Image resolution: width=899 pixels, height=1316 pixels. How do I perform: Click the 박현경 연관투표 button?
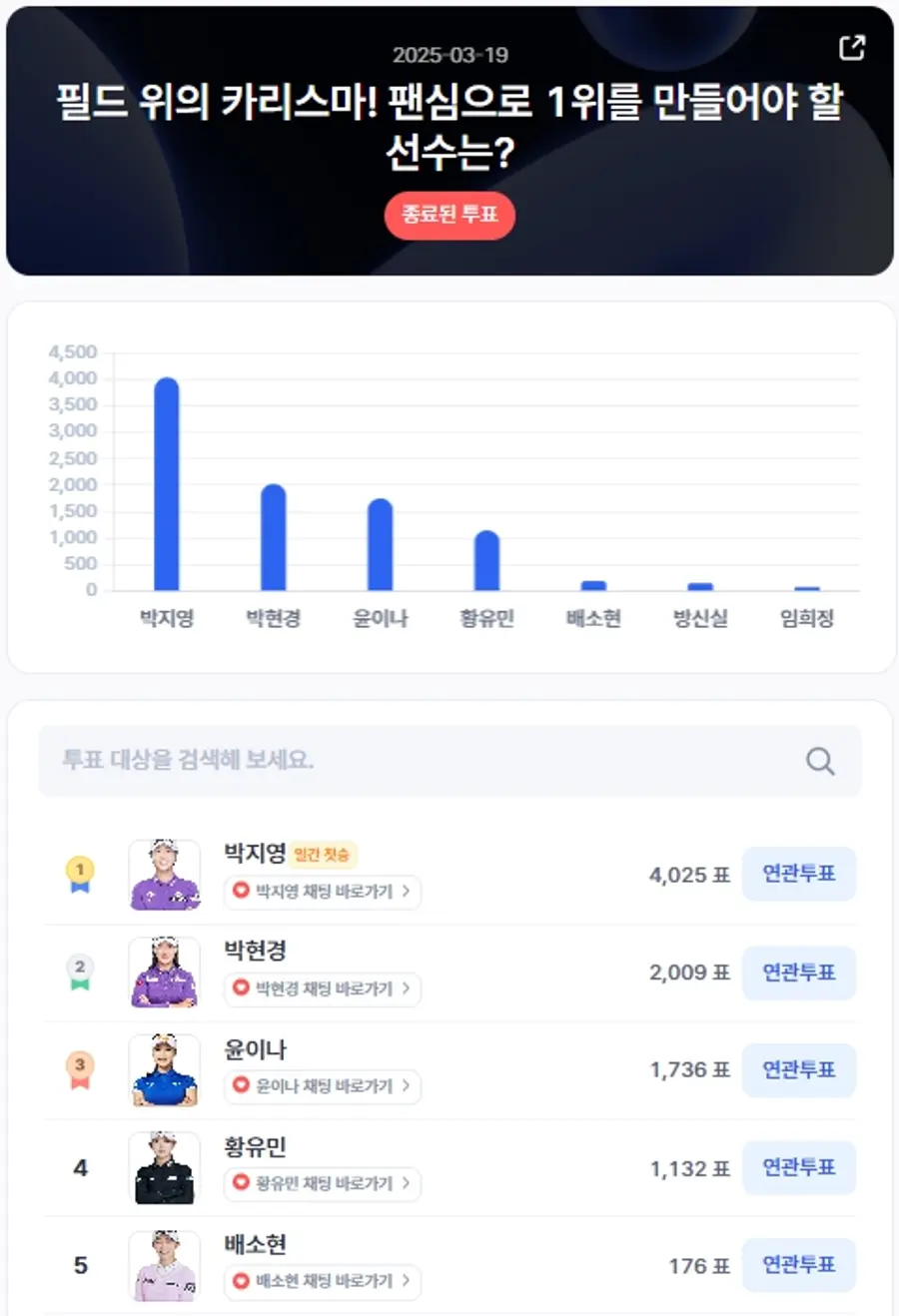coord(799,972)
